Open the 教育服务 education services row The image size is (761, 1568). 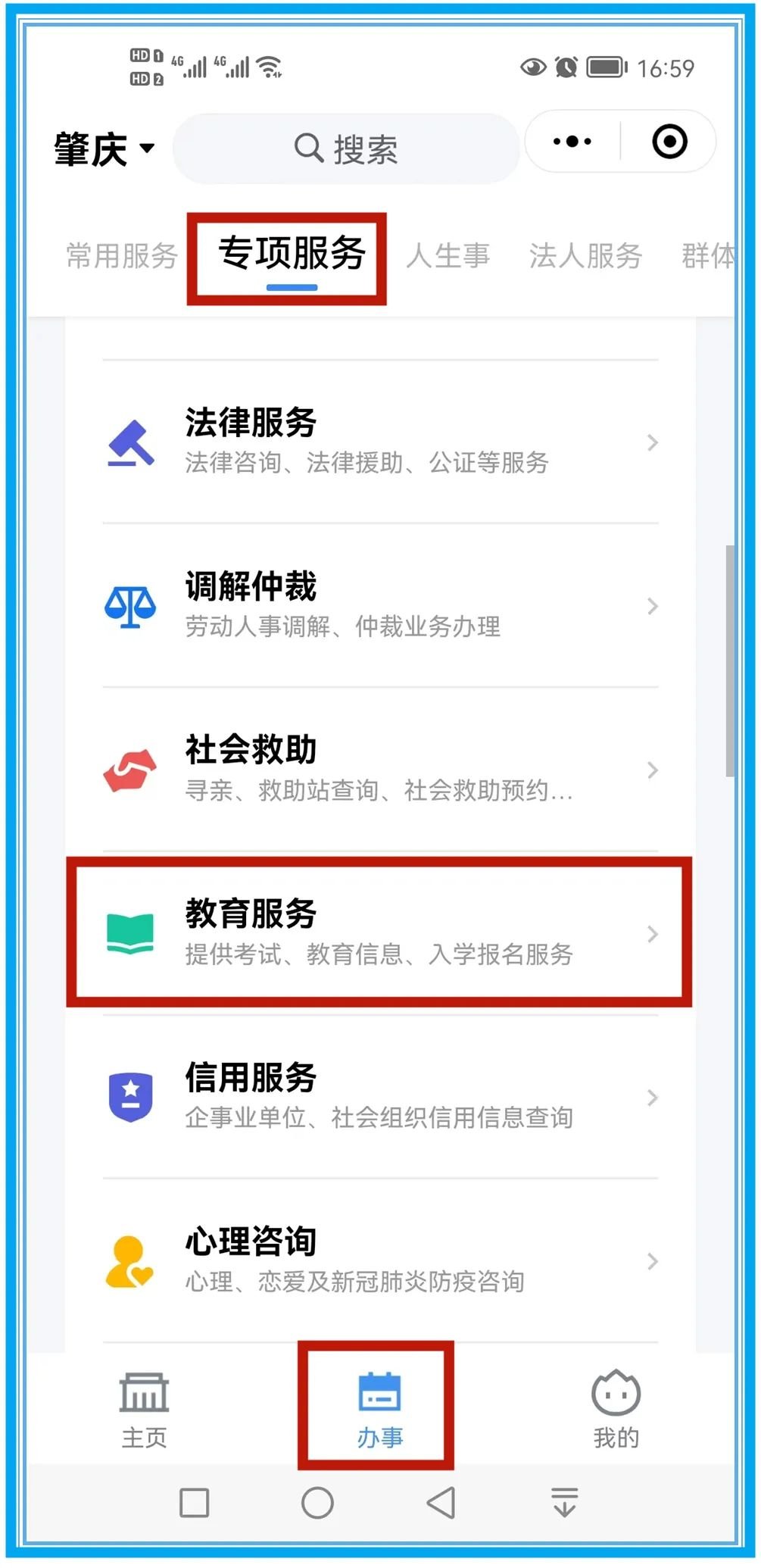point(379,932)
